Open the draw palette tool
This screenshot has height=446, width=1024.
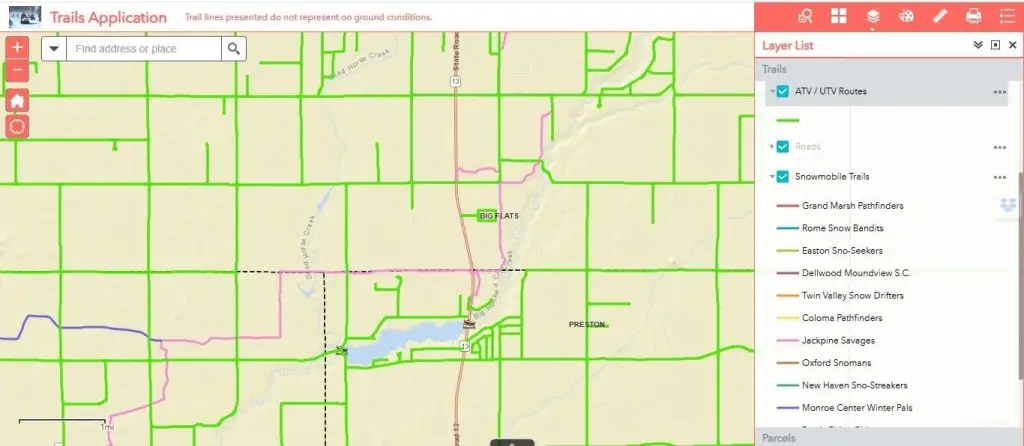point(907,16)
